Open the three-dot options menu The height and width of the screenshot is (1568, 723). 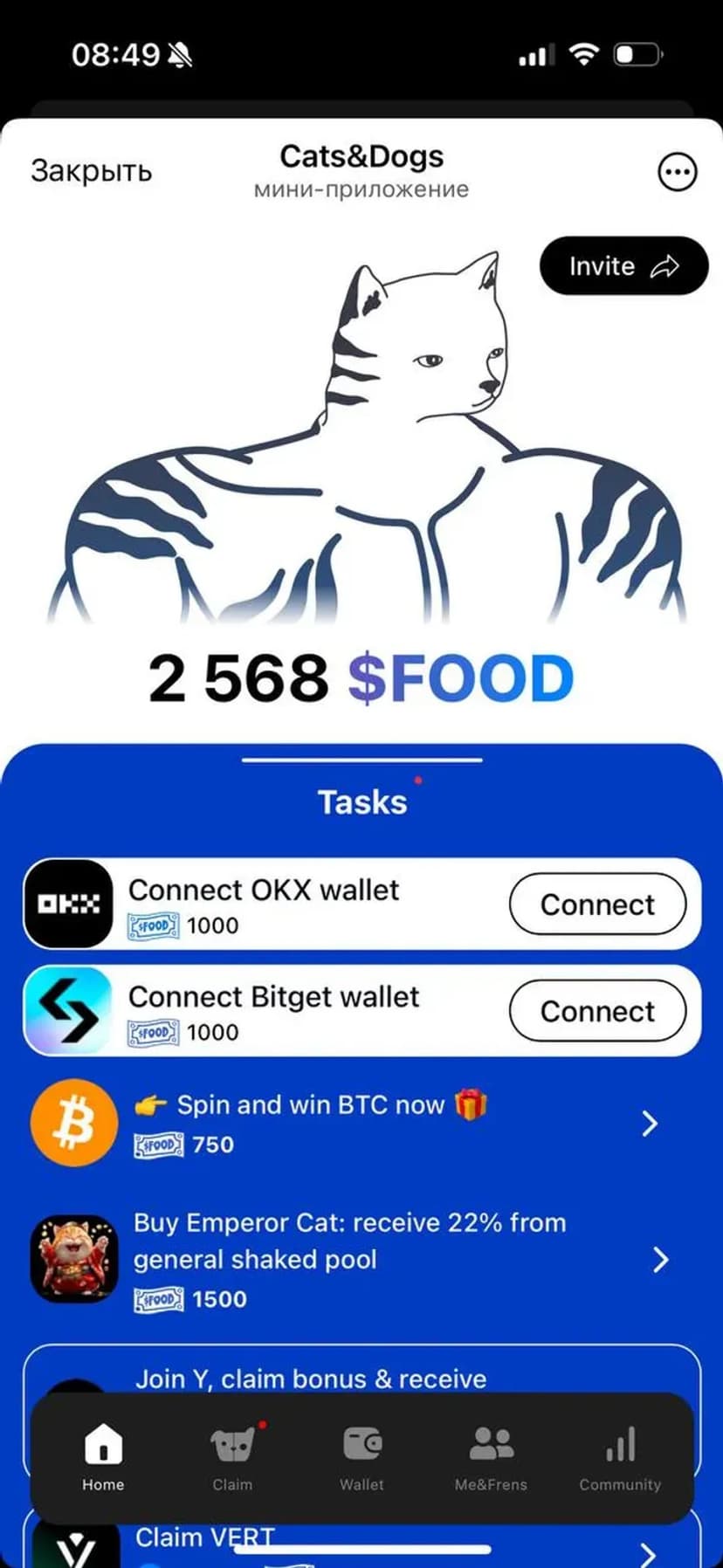(x=677, y=172)
